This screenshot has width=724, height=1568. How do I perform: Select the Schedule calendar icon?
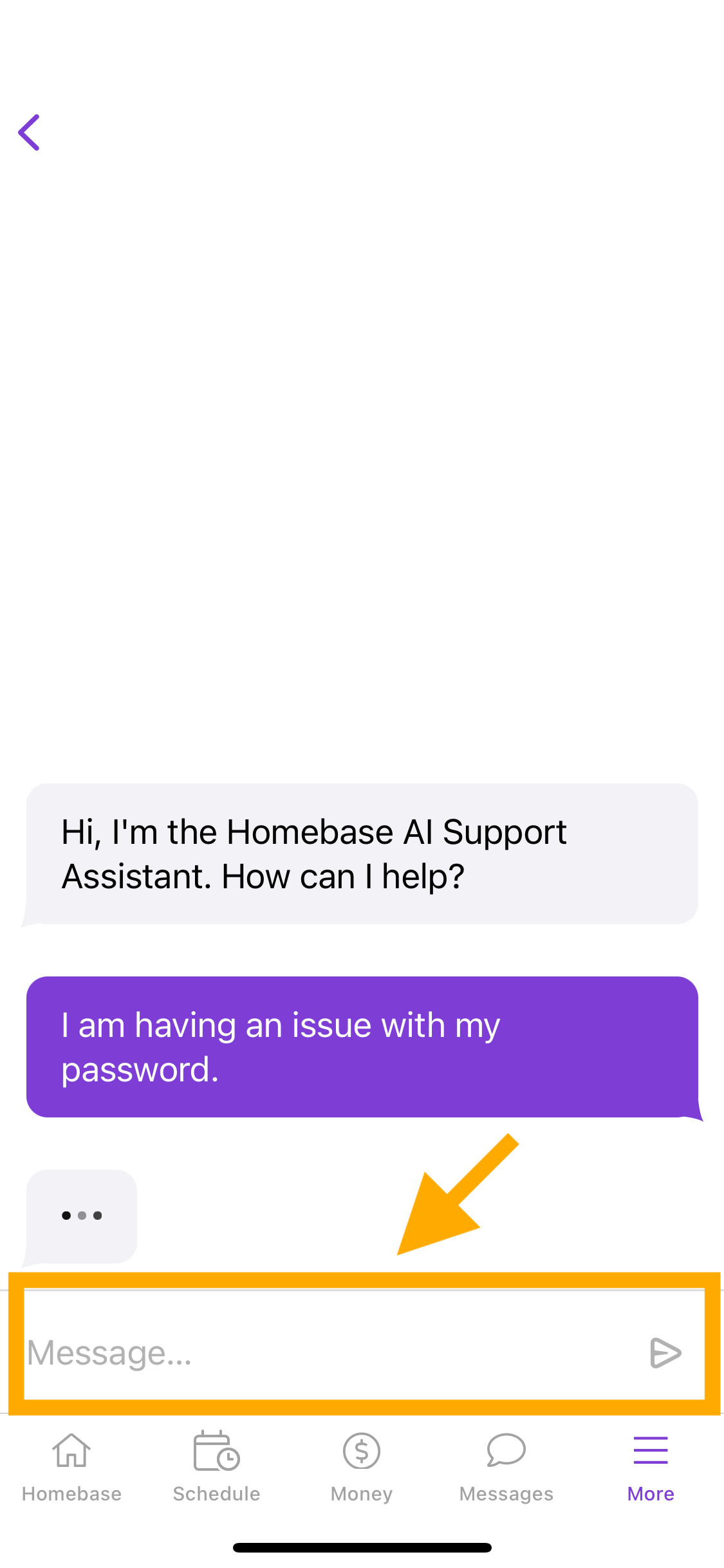(x=216, y=1451)
